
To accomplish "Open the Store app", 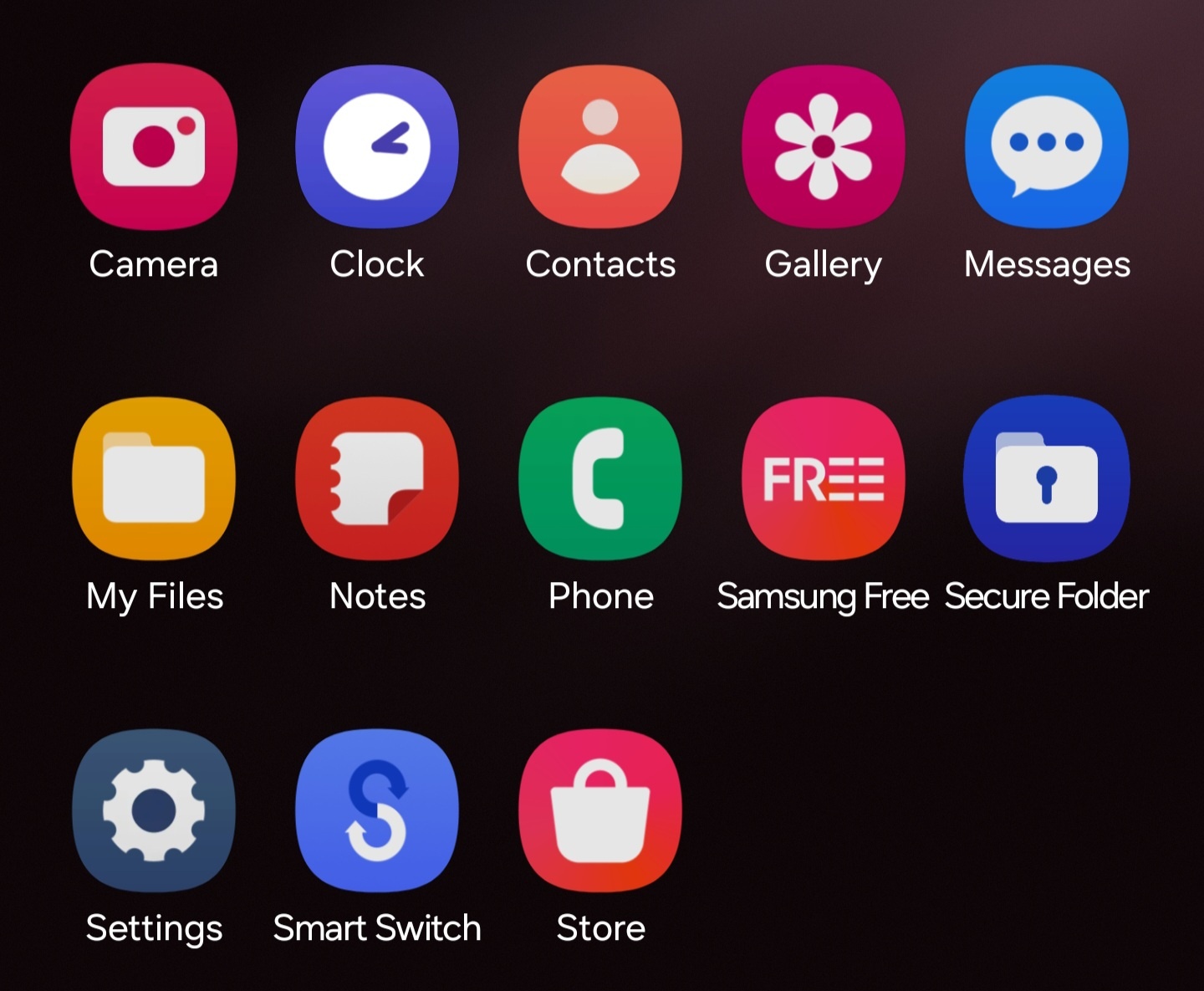I will point(600,810).
